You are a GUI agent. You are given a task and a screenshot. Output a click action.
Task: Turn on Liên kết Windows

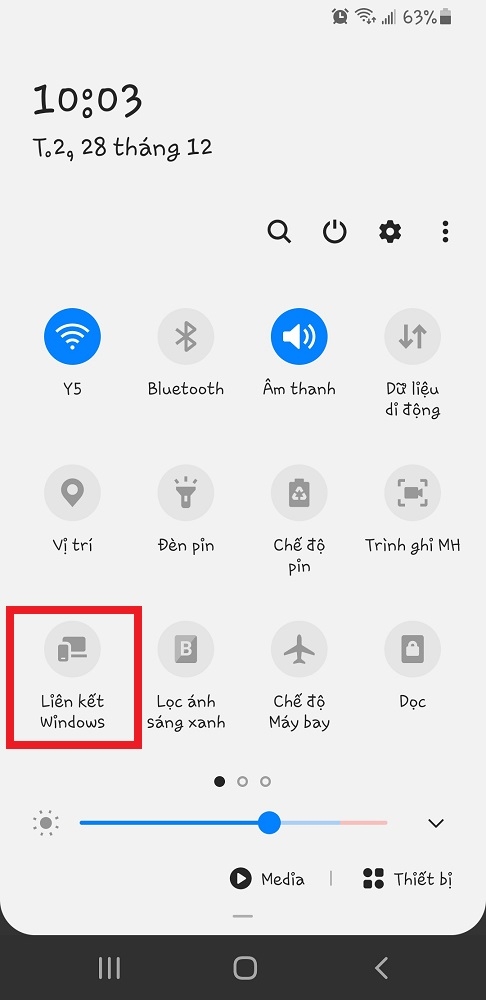click(72, 649)
